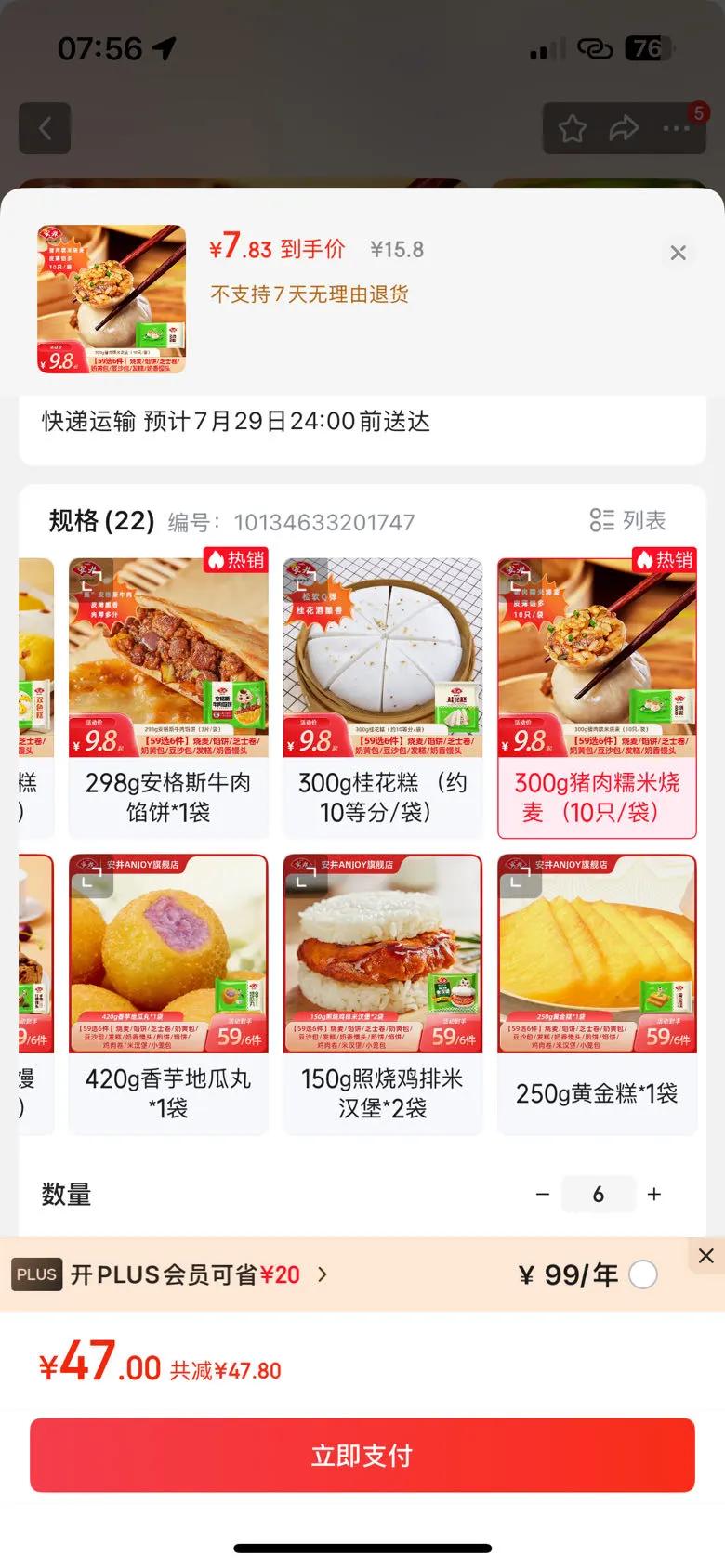Close the product spec sheet
Image resolution: width=725 pixels, height=1568 pixels.
tap(679, 253)
